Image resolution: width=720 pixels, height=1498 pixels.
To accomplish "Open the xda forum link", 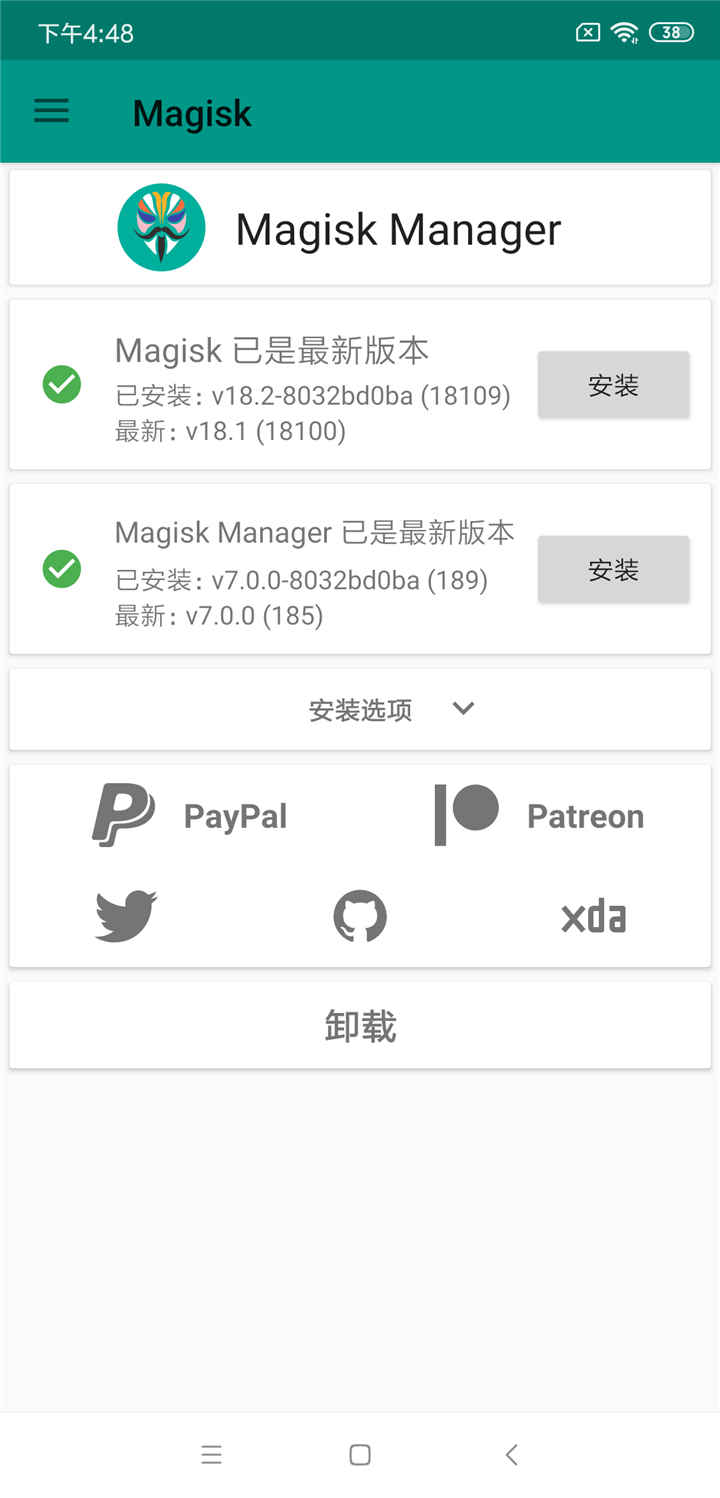I will (x=593, y=916).
